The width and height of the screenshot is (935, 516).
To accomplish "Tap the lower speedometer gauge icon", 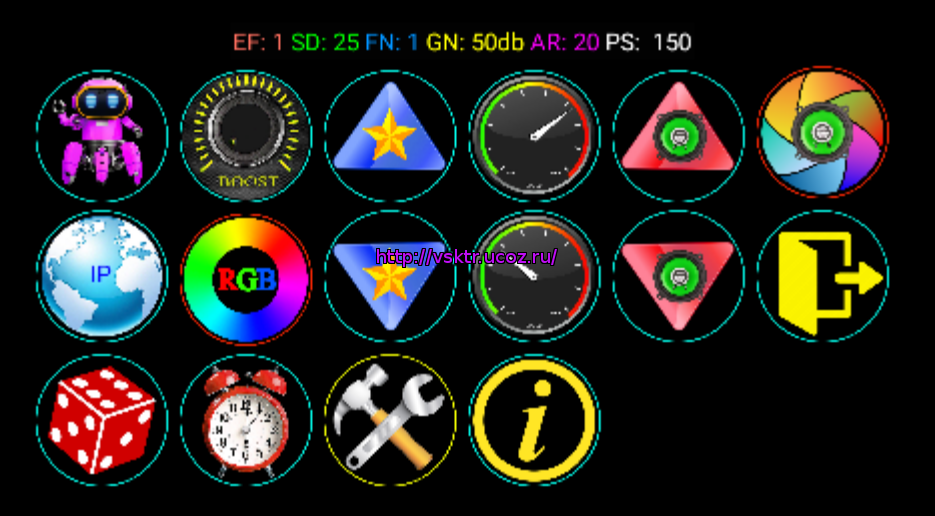I will pos(534,277).
